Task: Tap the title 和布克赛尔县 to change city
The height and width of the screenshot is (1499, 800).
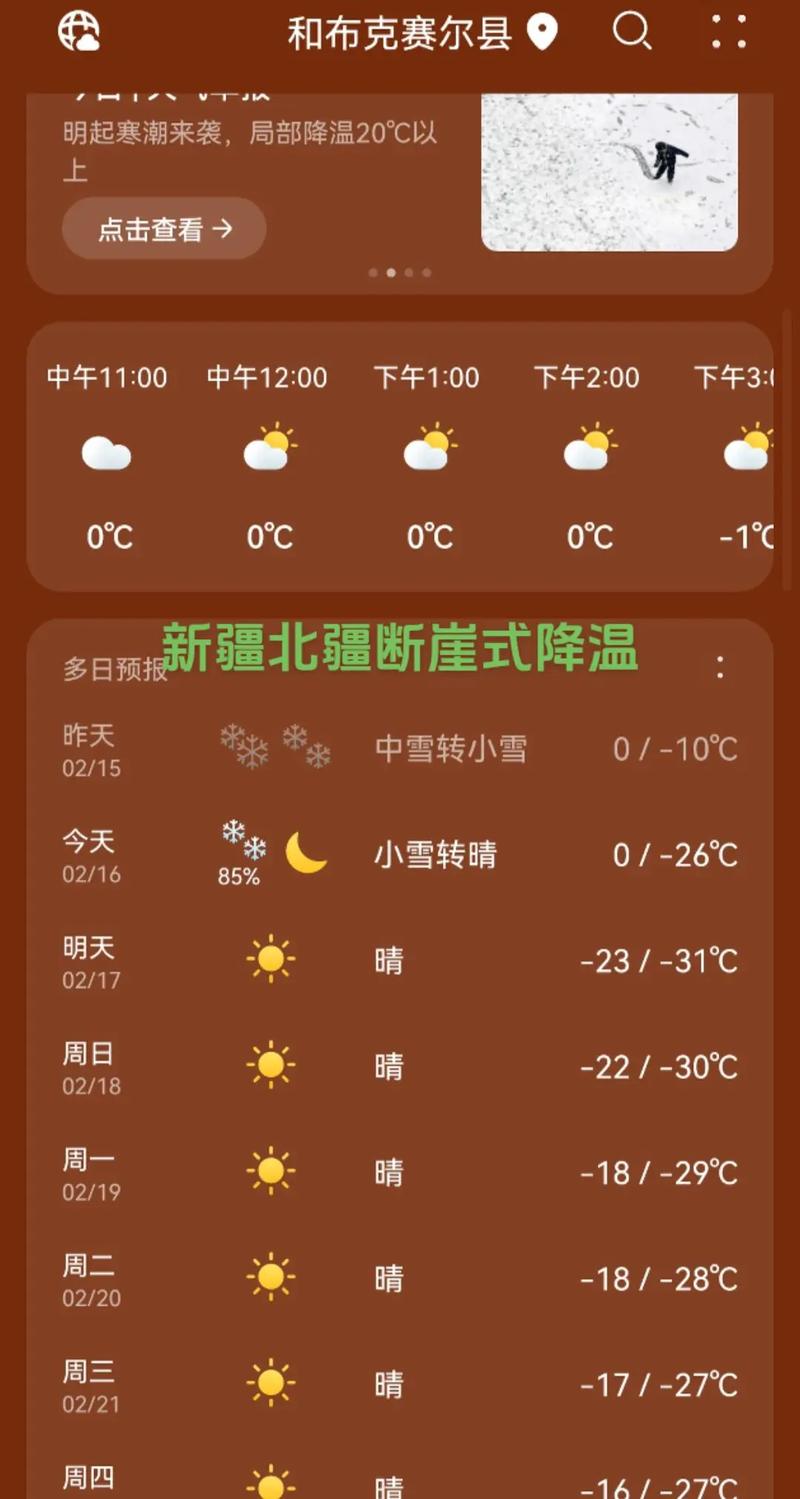Action: (398, 32)
